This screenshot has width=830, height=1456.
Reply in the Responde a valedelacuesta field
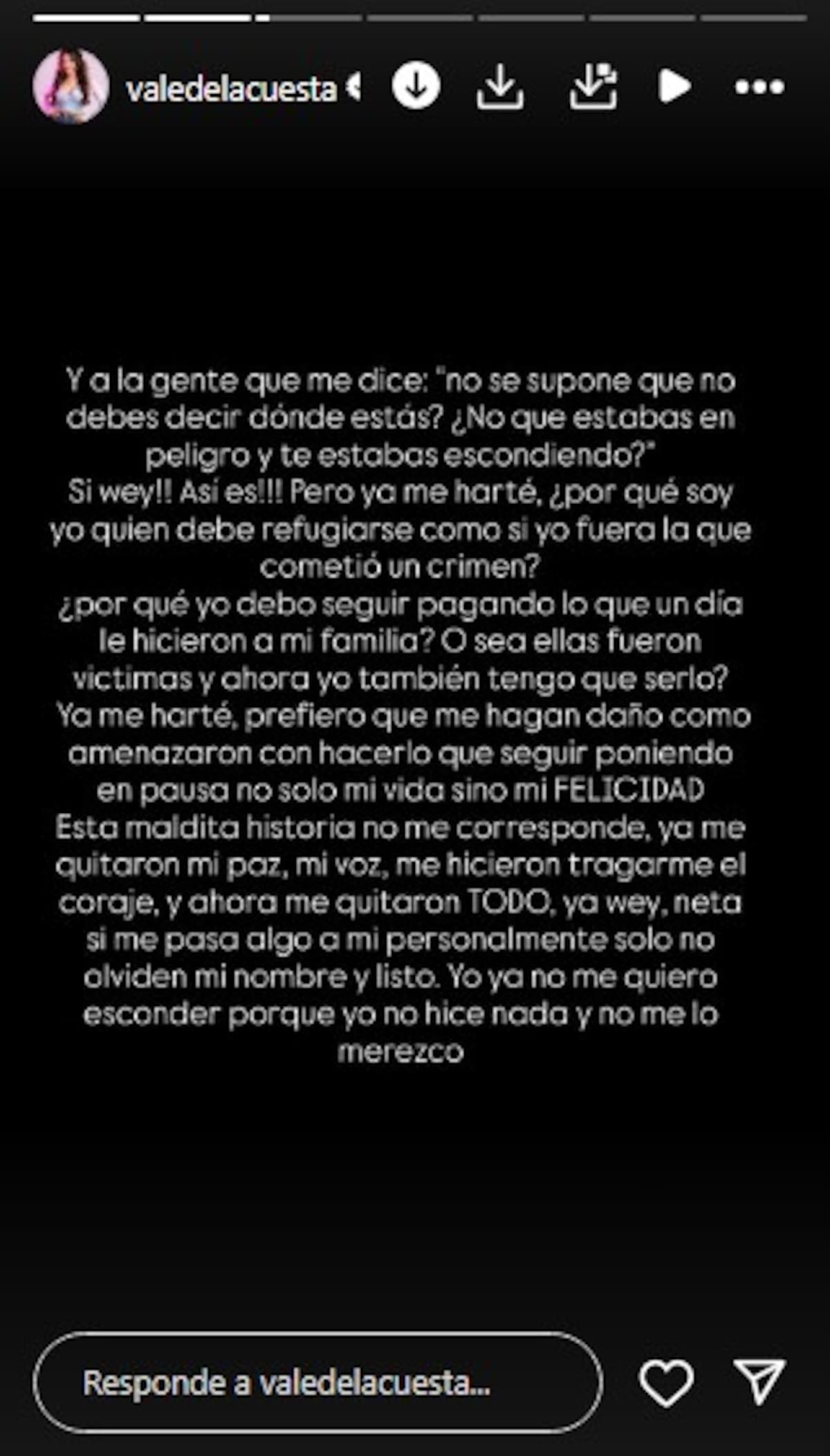tap(317, 1383)
